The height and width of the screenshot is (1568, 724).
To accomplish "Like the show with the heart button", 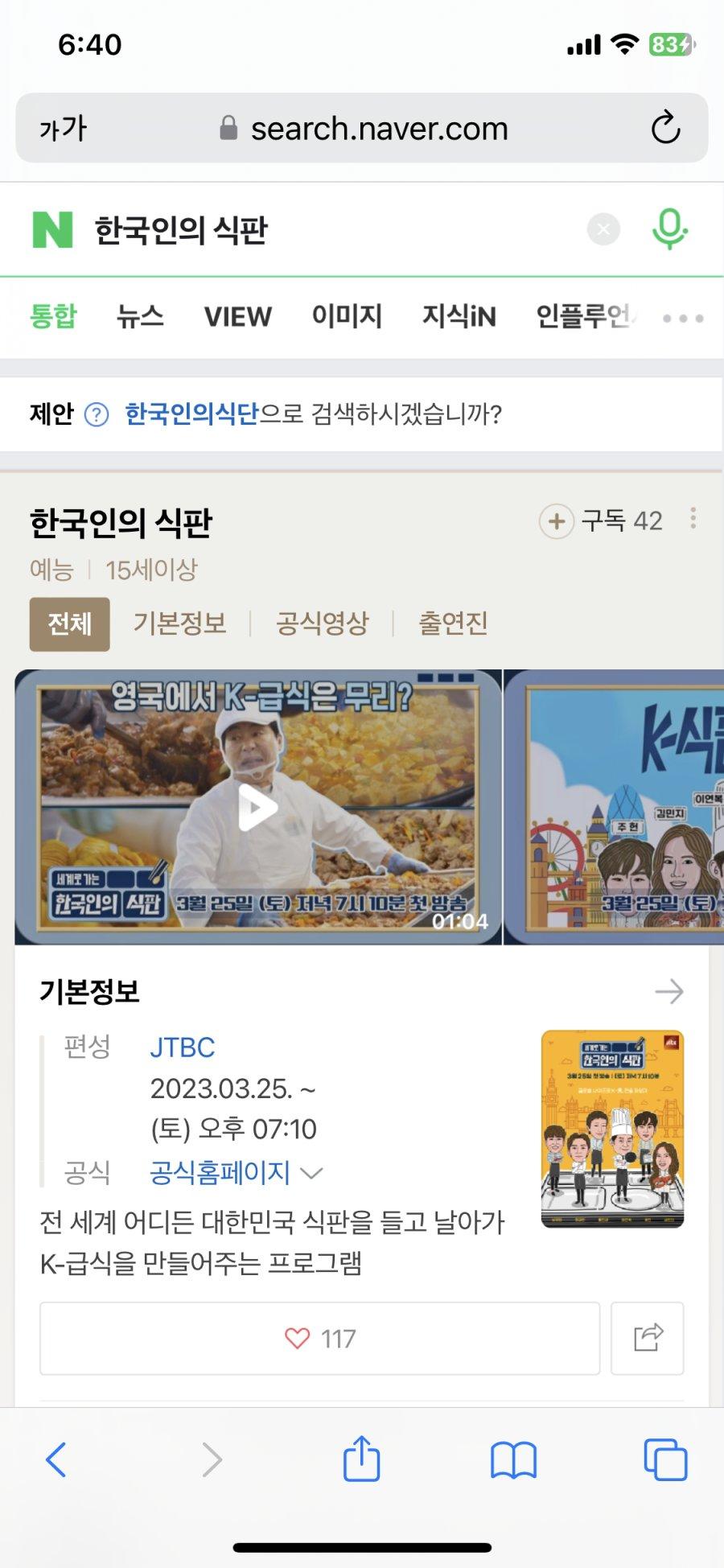I will [319, 1339].
